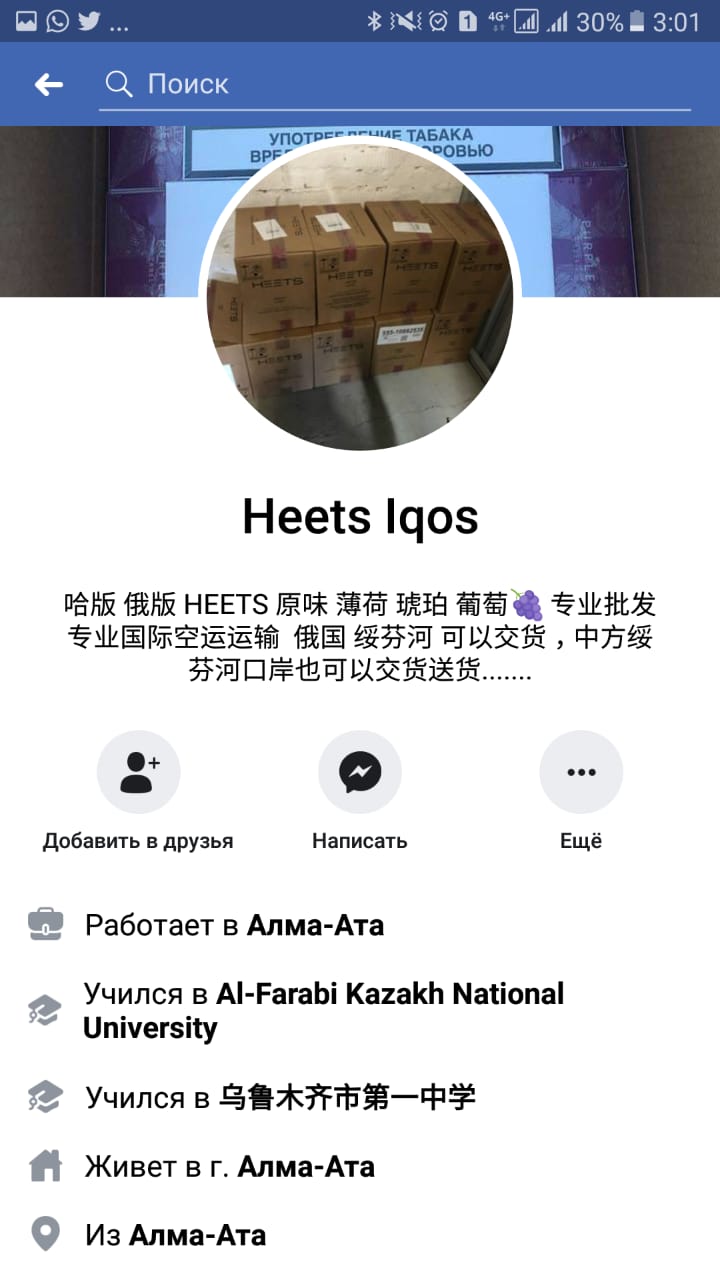
Task: Tap the Поиск search field
Action: 400,84
